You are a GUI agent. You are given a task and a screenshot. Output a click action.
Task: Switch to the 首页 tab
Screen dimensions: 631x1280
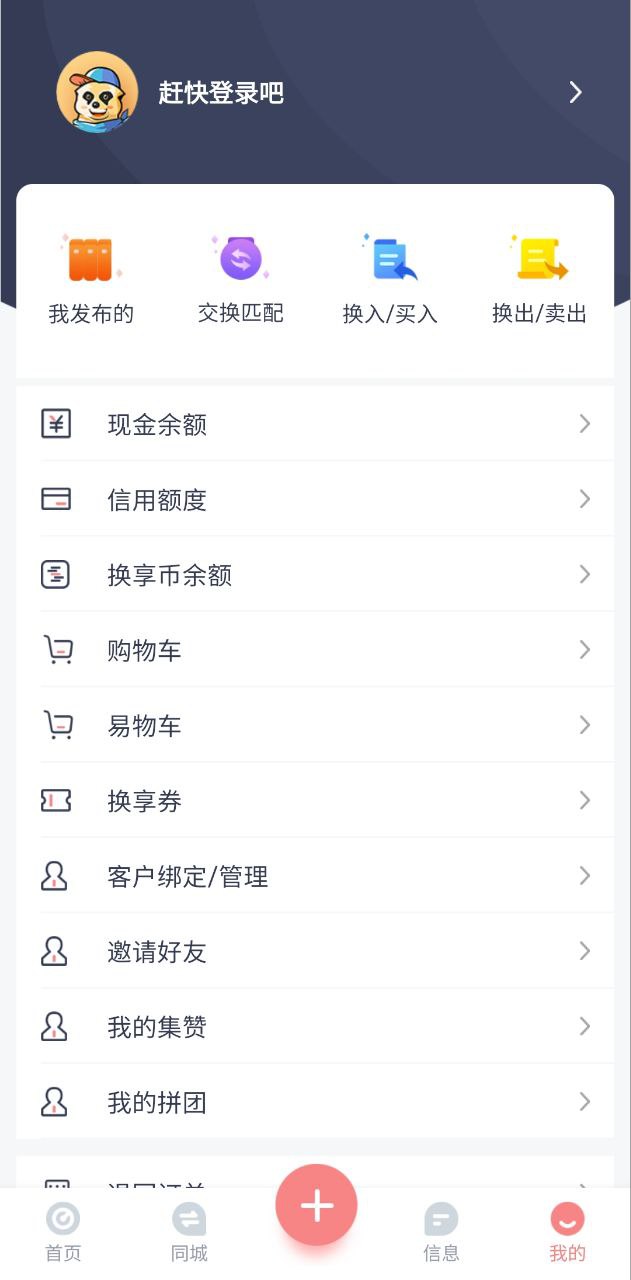pos(63,1232)
